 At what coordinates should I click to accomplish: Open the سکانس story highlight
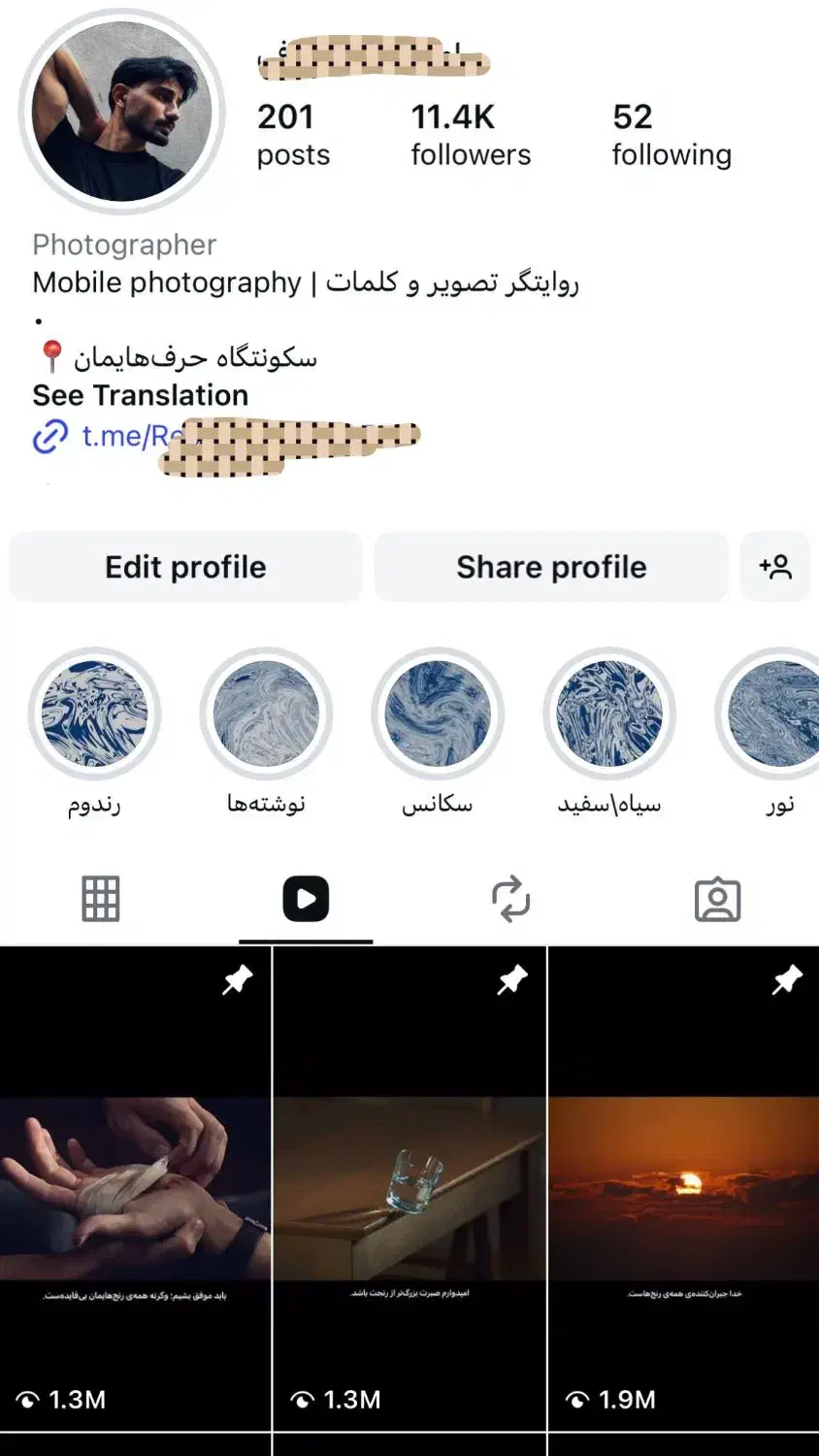coord(439,713)
